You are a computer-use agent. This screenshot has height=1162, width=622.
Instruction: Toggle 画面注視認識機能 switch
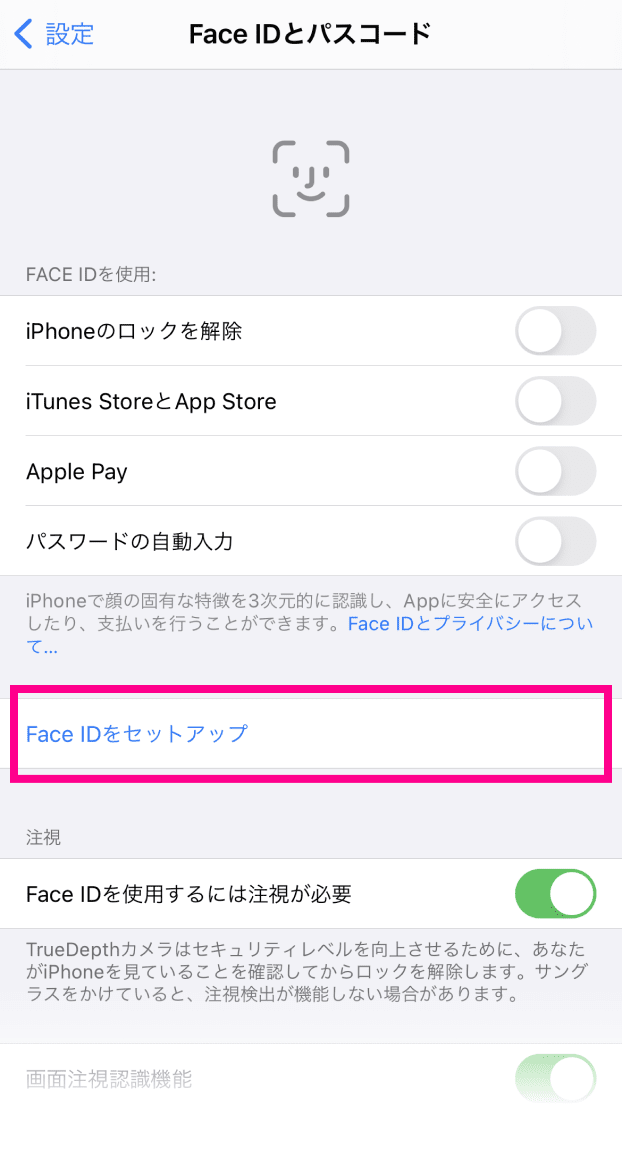(555, 1079)
